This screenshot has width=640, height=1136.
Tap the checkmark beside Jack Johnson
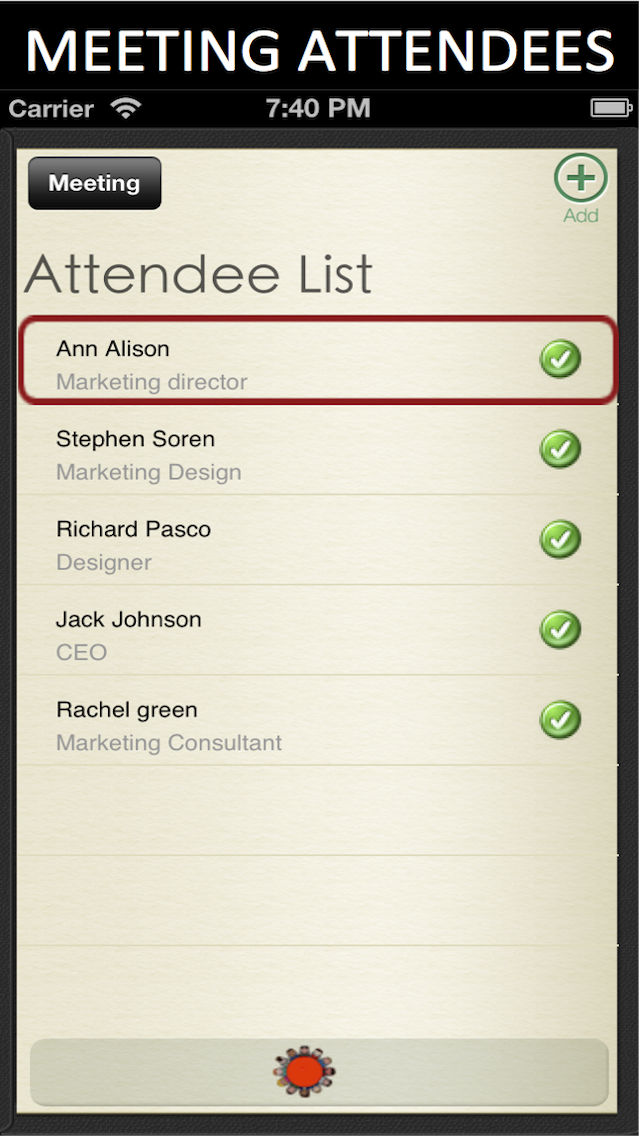560,629
